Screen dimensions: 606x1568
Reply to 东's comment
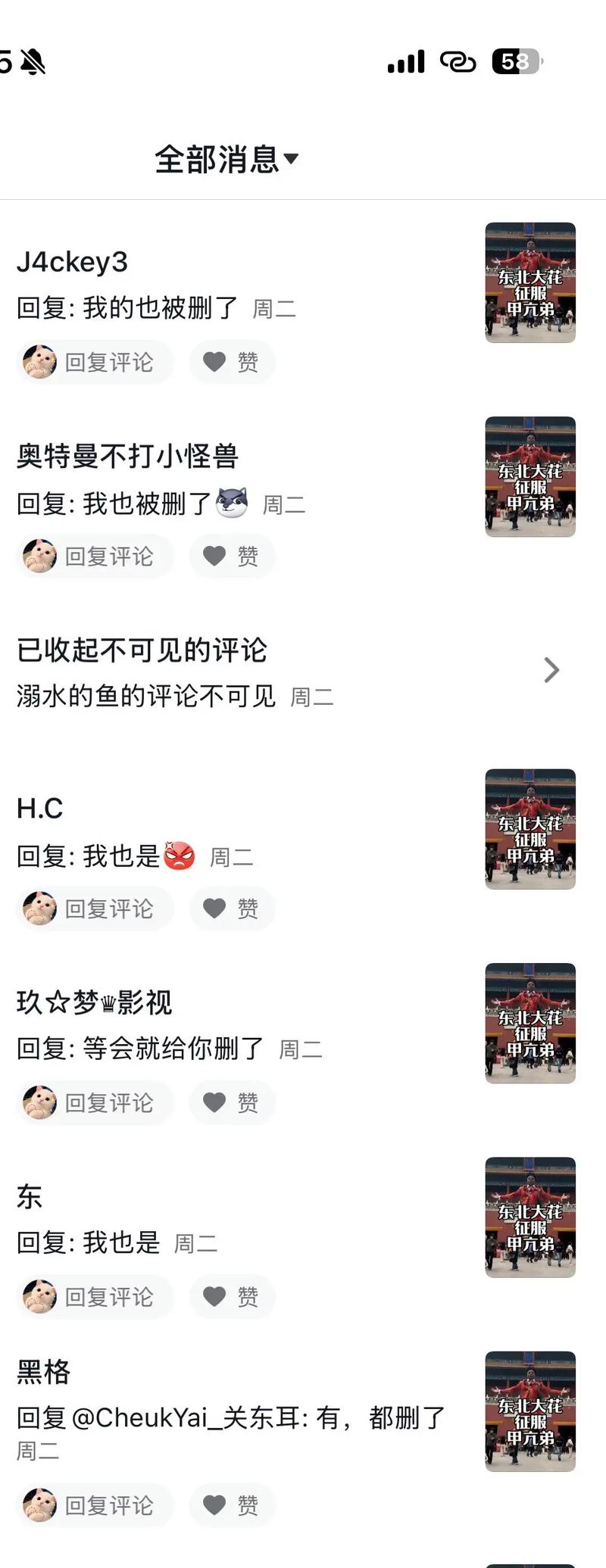(x=95, y=1297)
